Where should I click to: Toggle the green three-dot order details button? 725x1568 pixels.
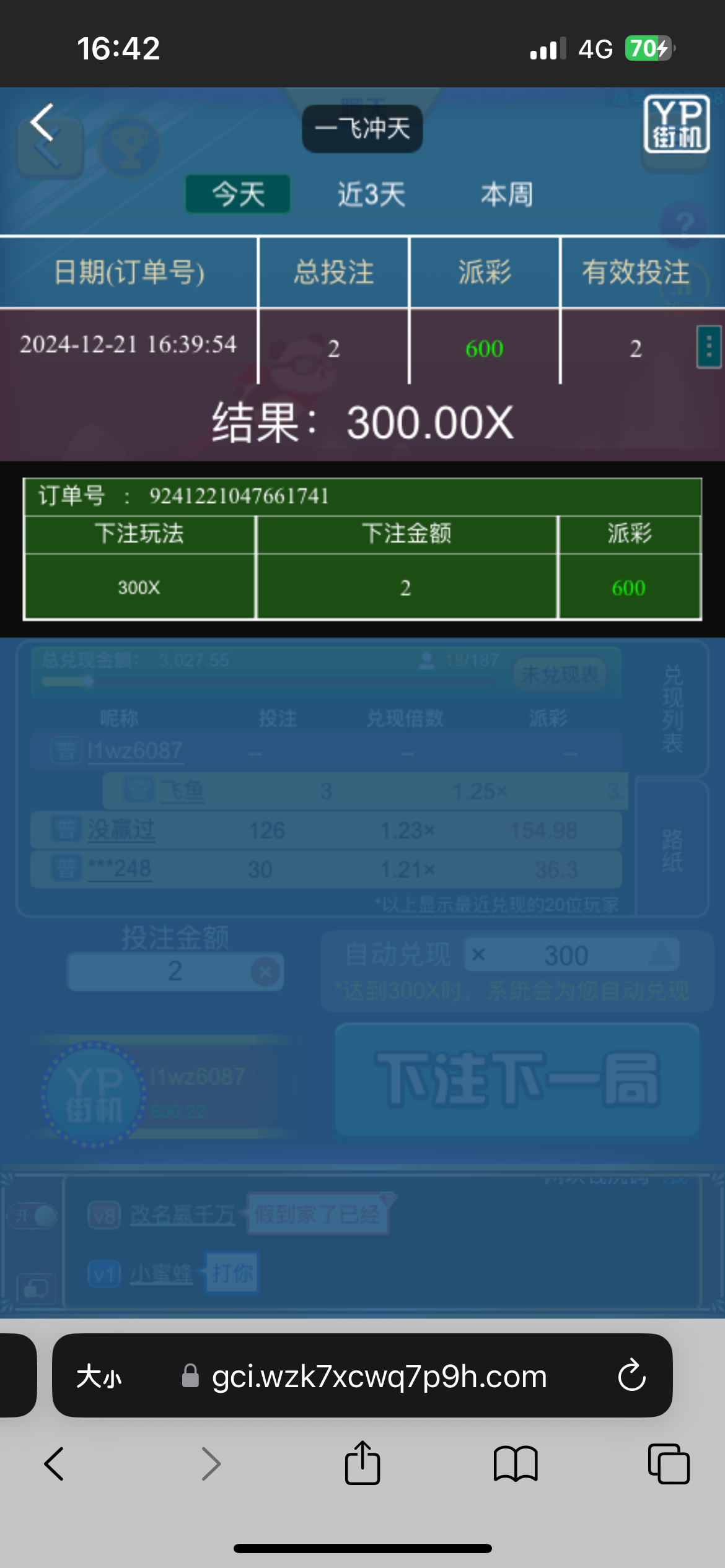point(709,347)
